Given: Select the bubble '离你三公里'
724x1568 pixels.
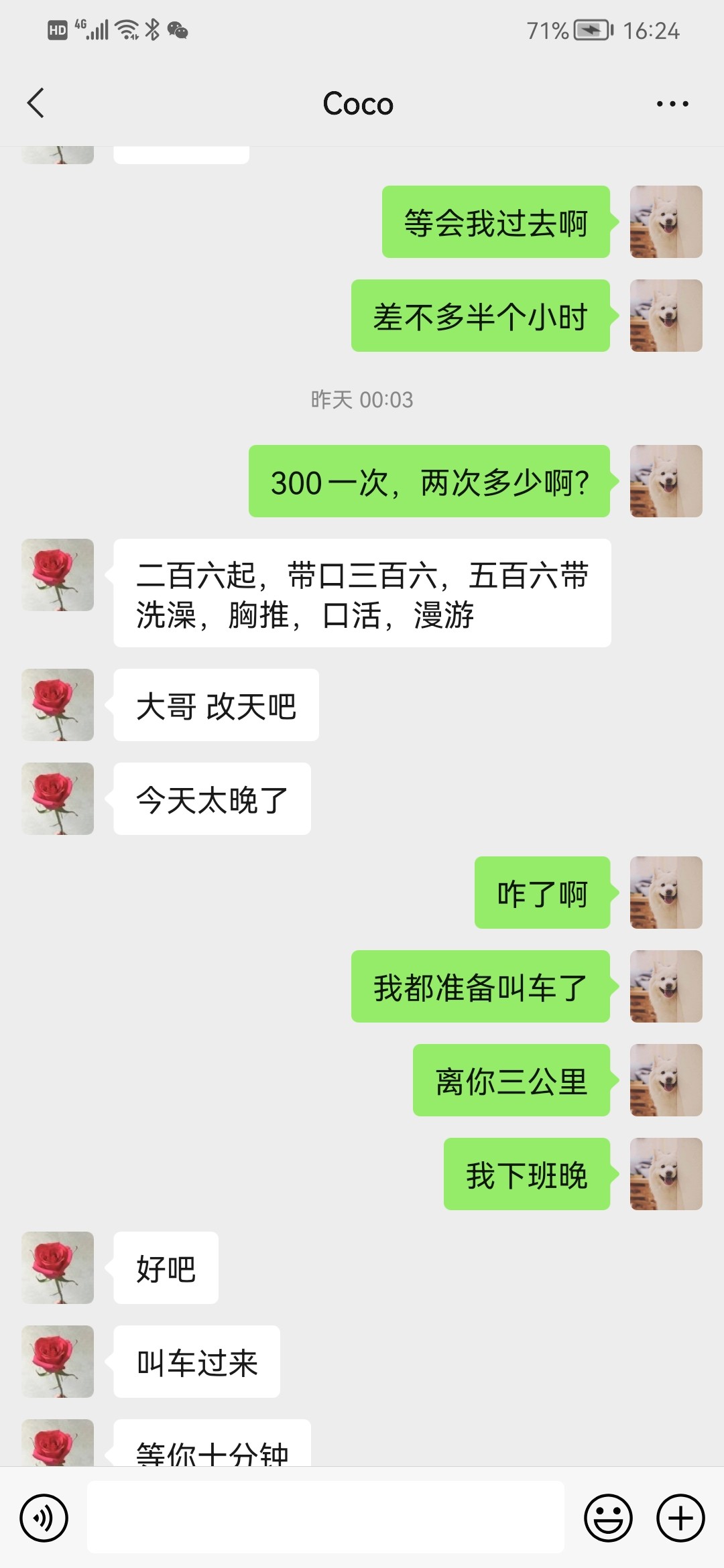Looking at the screenshot, I should (511, 1081).
